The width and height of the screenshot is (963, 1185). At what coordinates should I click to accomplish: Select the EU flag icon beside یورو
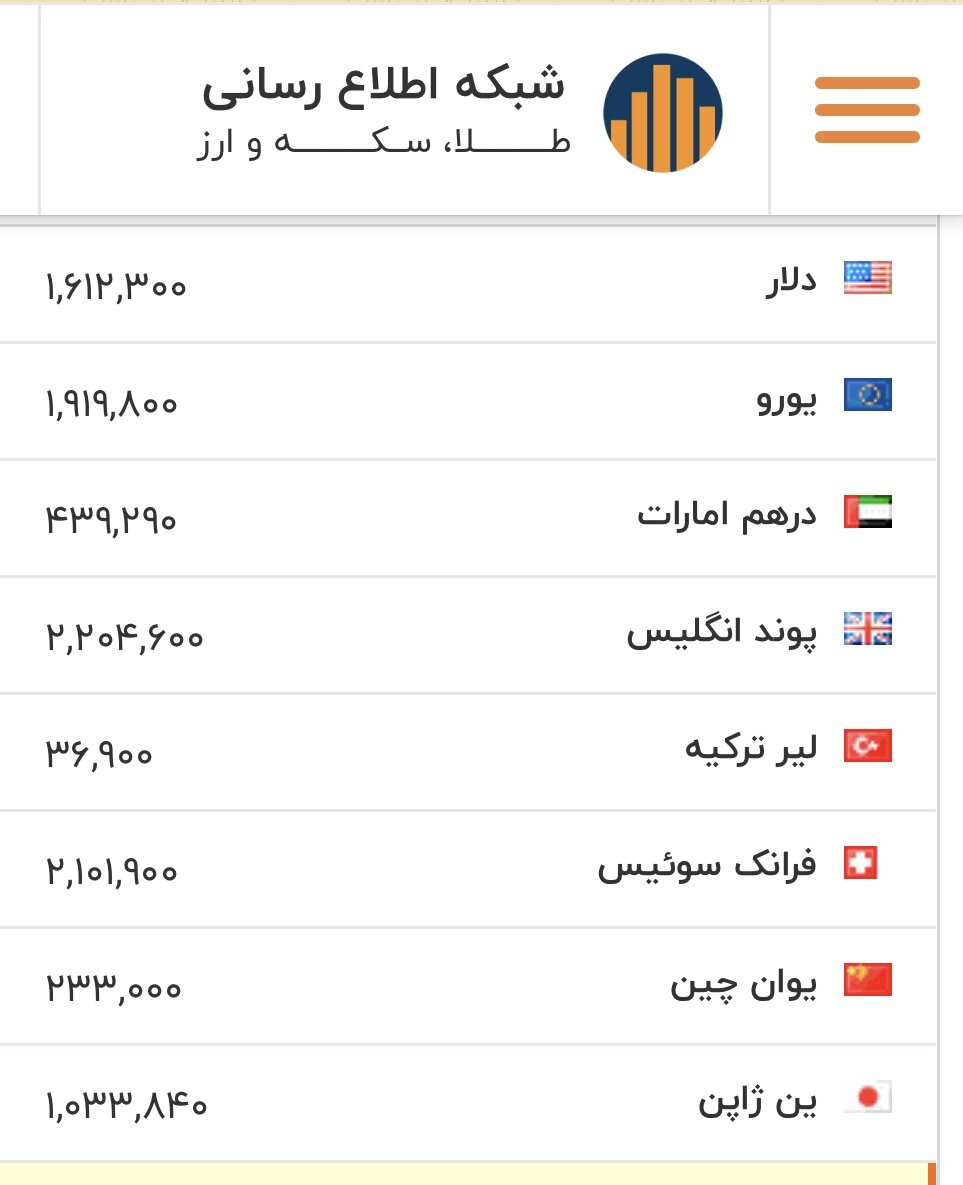tap(868, 395)
